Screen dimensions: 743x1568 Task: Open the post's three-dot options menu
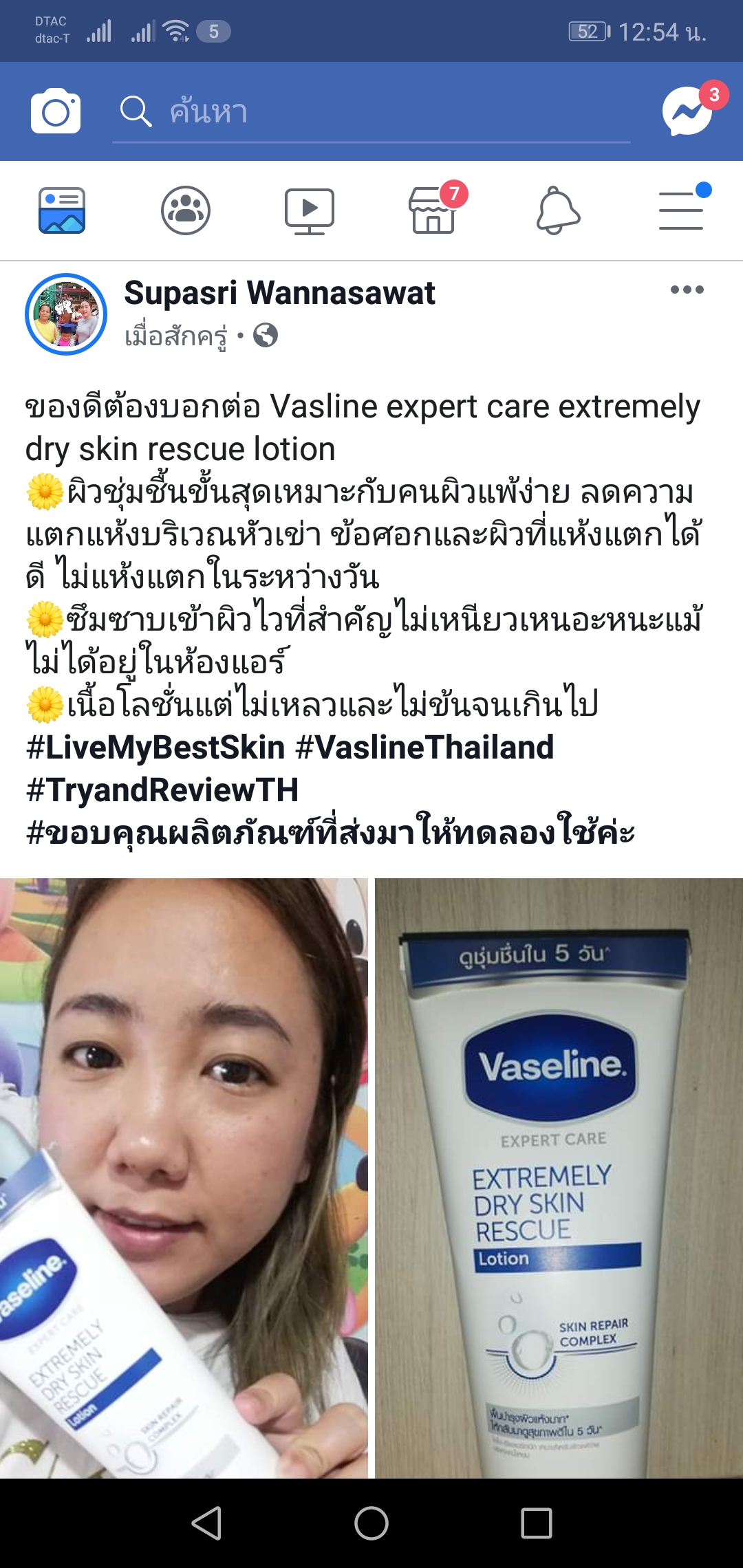687,290
